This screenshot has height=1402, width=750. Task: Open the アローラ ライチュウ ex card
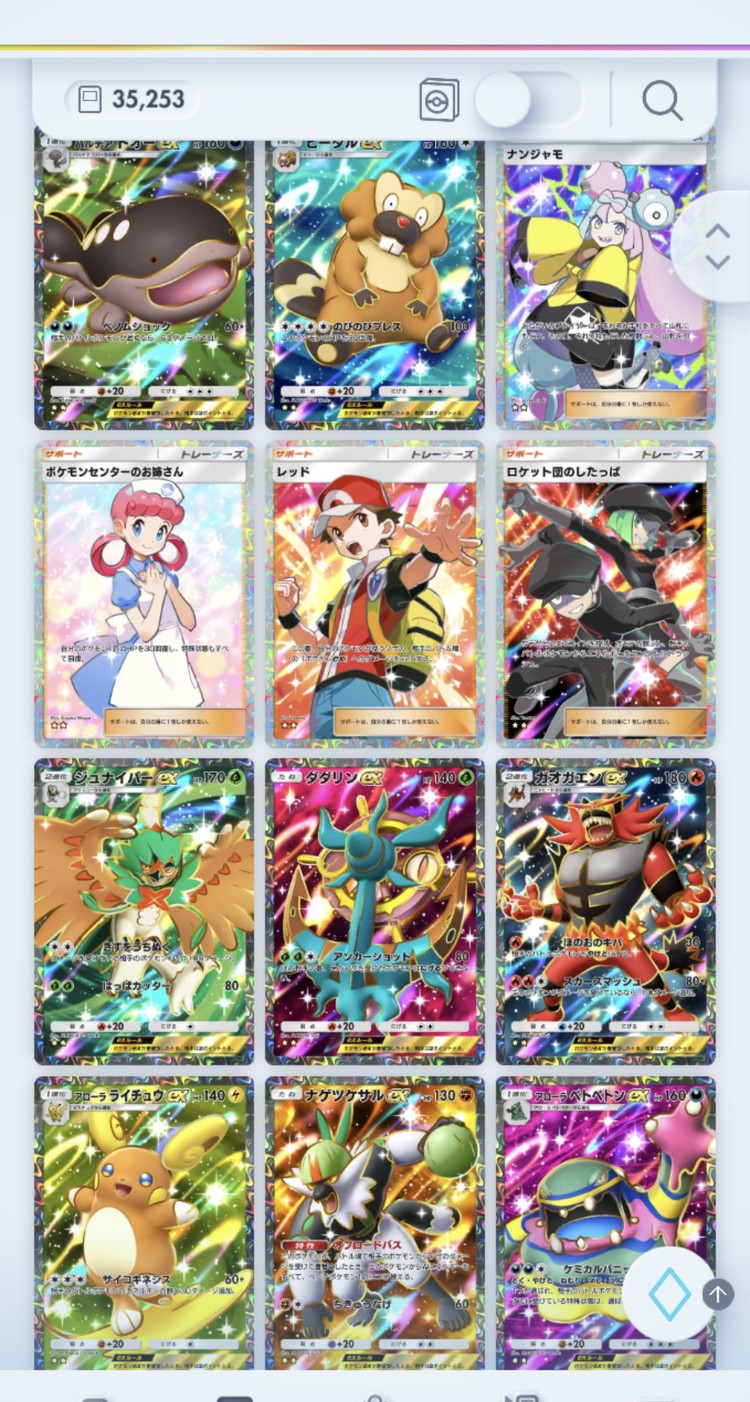[x=143, y=1220]
